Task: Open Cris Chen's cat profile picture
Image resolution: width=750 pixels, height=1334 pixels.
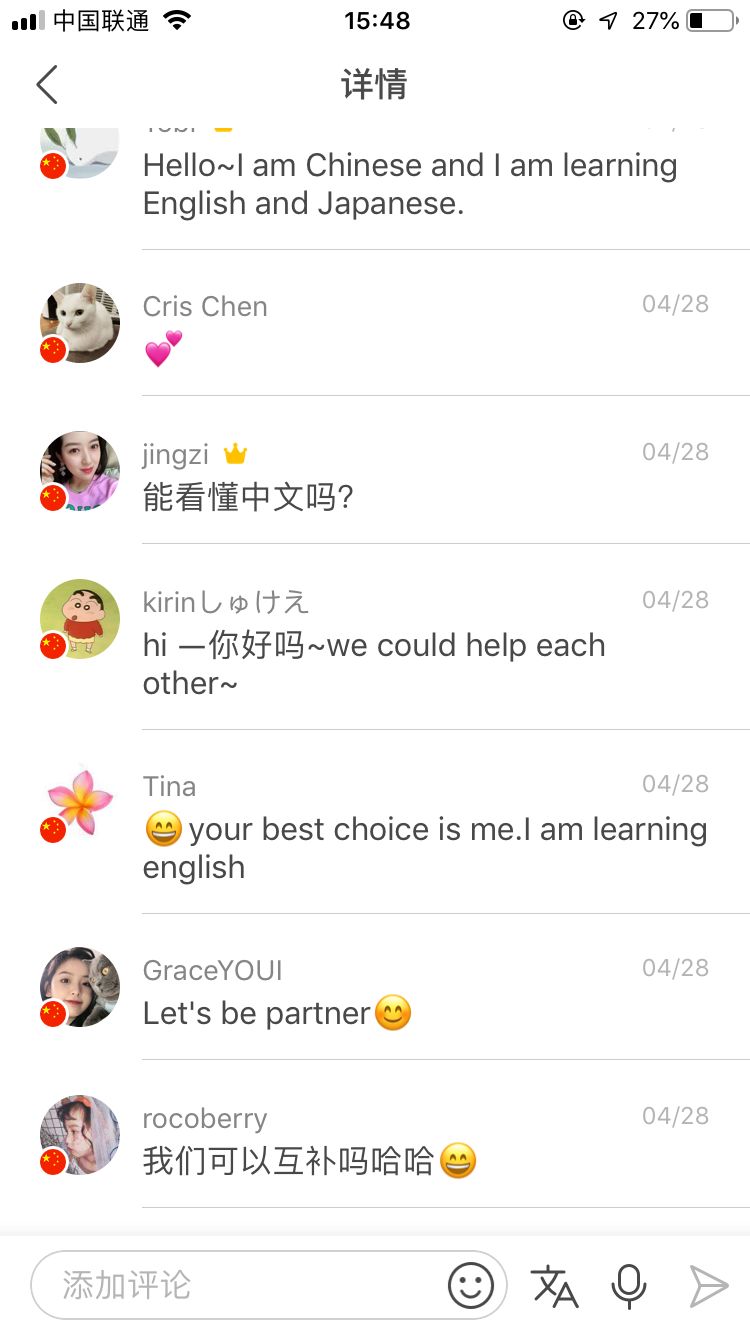Action: click(80, 323)
